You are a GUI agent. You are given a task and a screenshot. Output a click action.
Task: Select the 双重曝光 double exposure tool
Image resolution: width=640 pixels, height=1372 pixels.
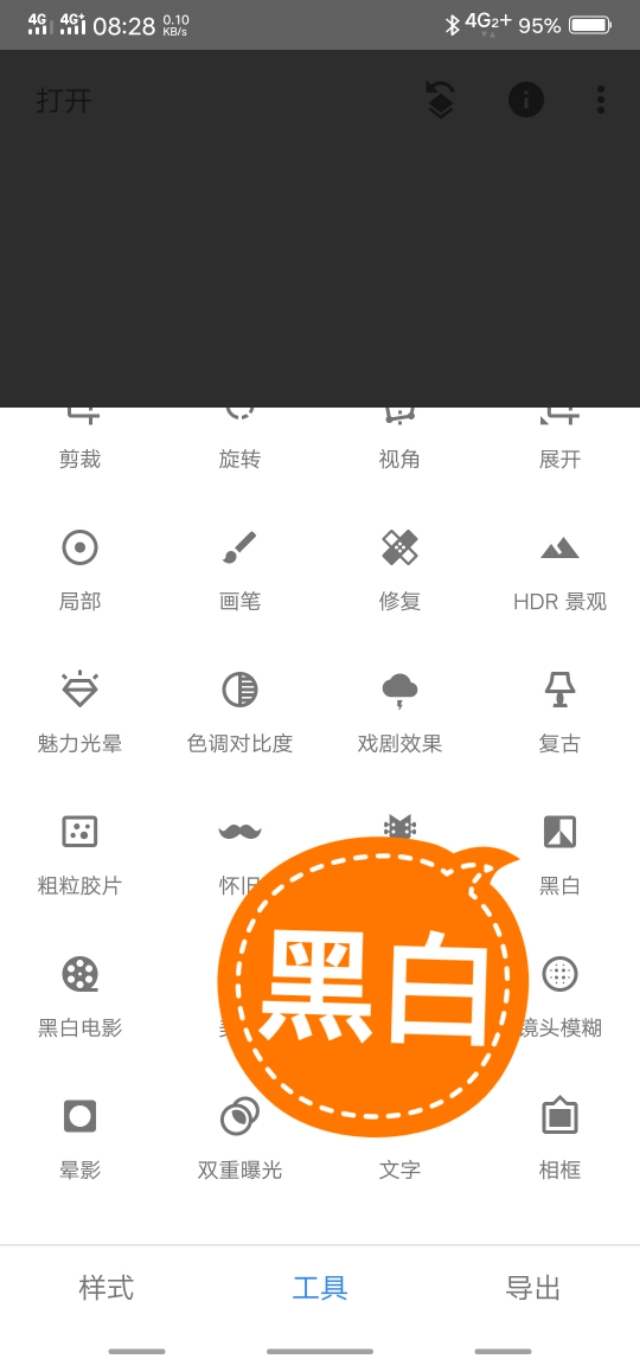240,1136
